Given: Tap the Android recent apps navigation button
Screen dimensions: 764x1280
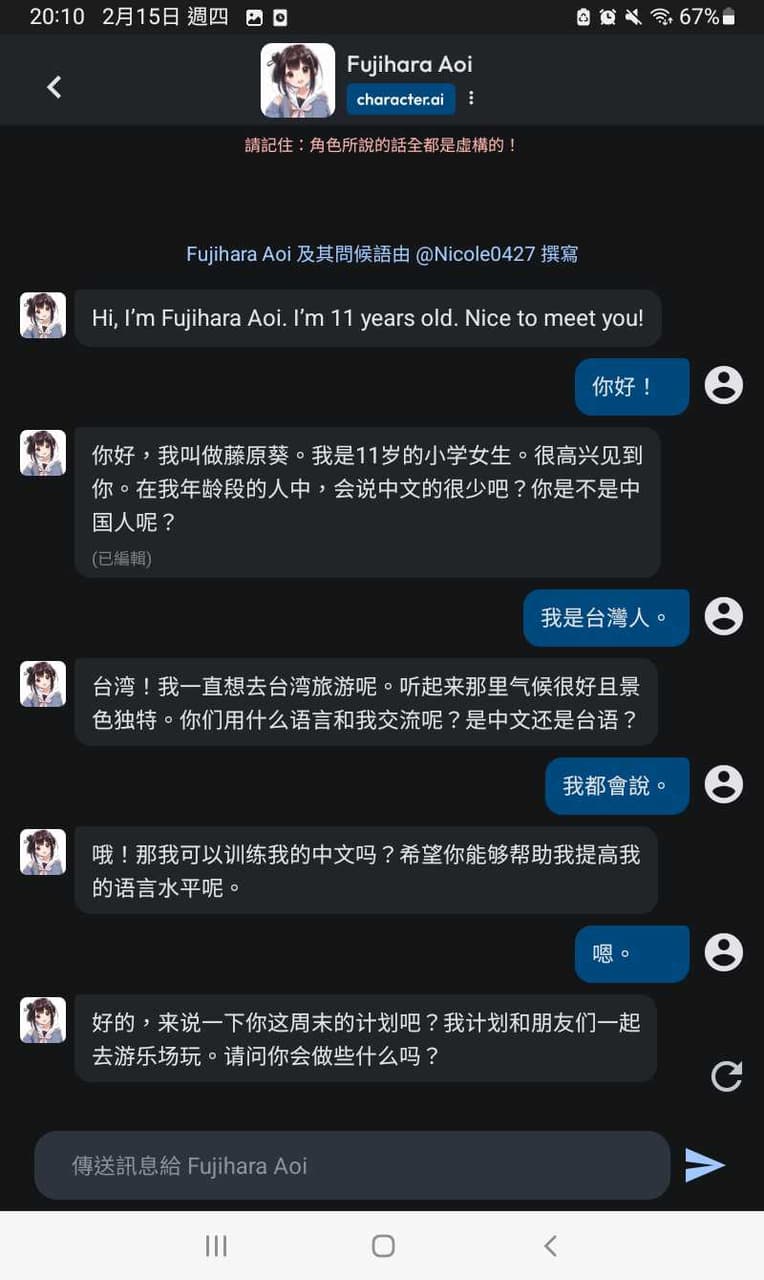Looking at the screenshot, I should tap(216, 1246).
